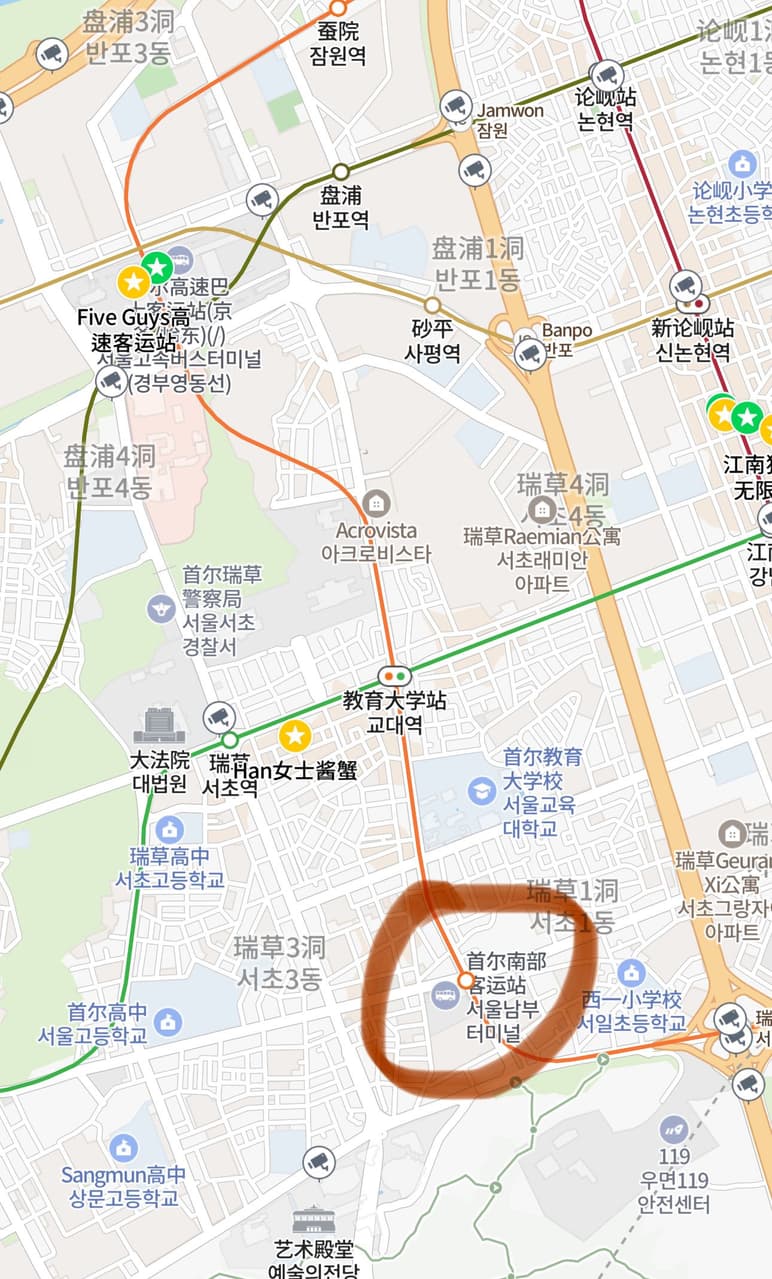Screen dimensions: 772x1279
Task: Open the 大法院 Supreme Court marker
Action: click(159, 725)
